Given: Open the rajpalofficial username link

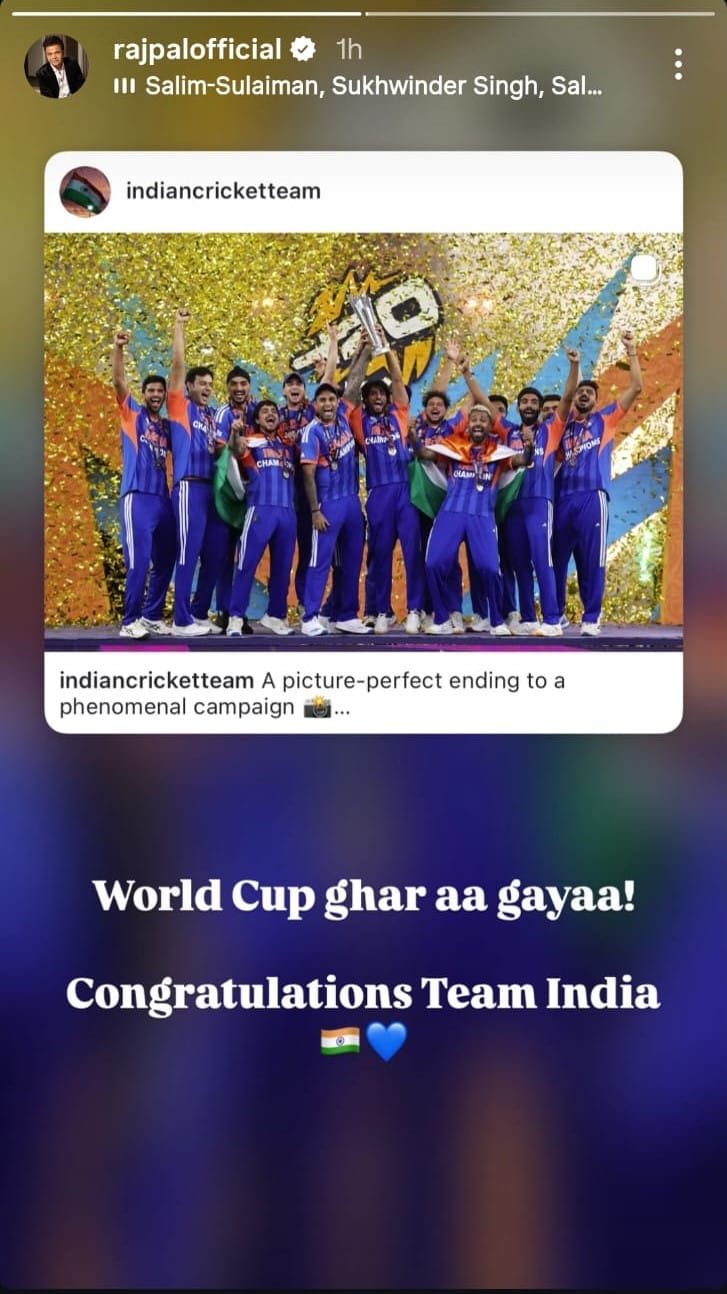Looking at the screenshot, I should point(198,49).
